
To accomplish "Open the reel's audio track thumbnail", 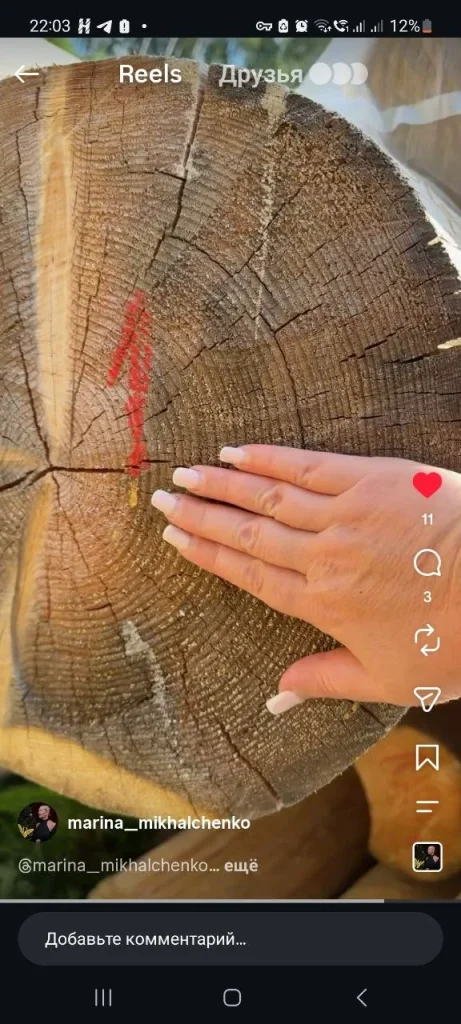I will tap(427, 857).
